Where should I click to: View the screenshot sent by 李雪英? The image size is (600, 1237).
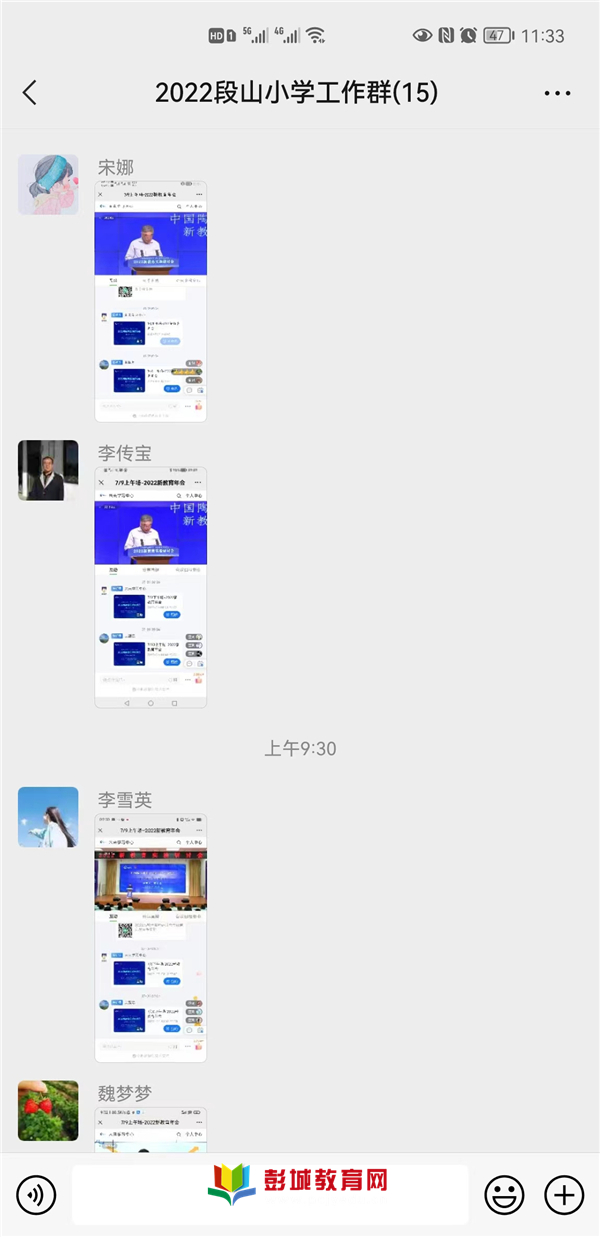point(151,937)
